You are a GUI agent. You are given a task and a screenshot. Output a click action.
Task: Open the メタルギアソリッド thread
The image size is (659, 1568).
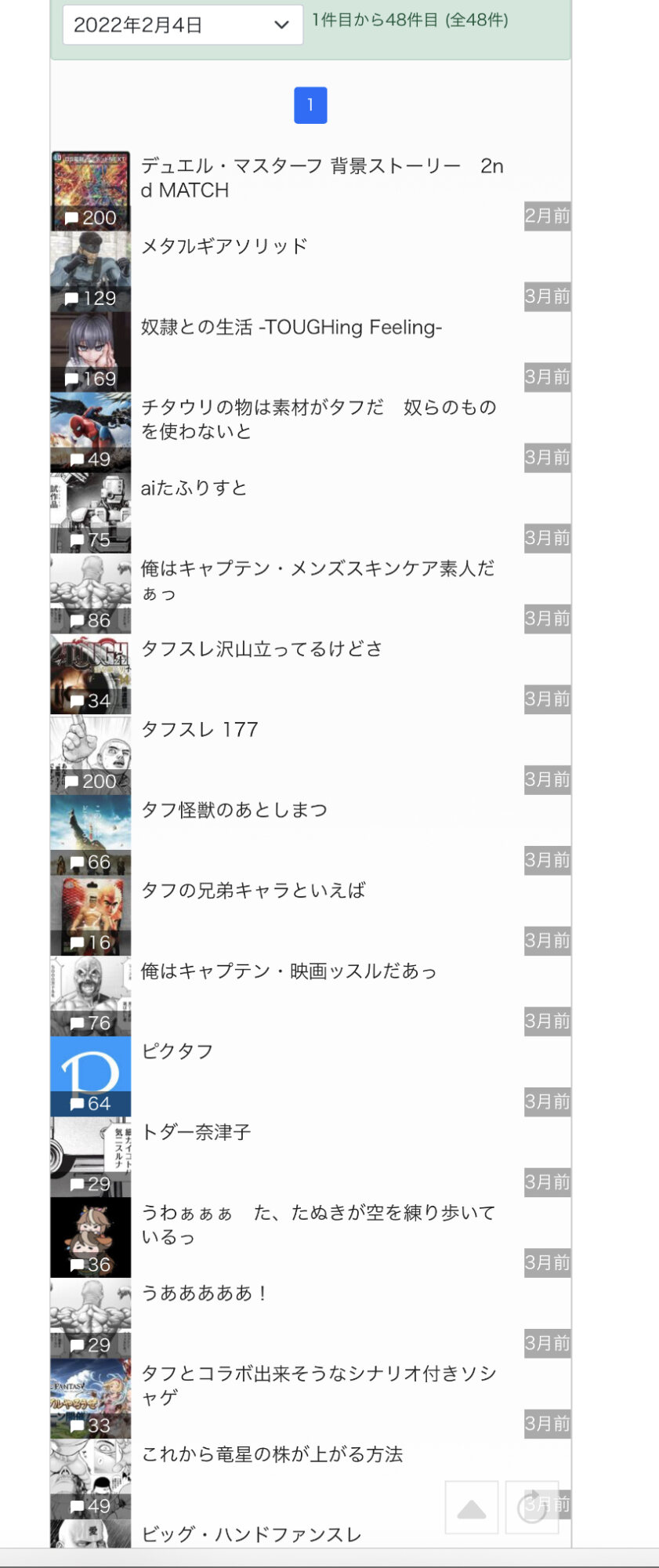(x=224, y=246)
